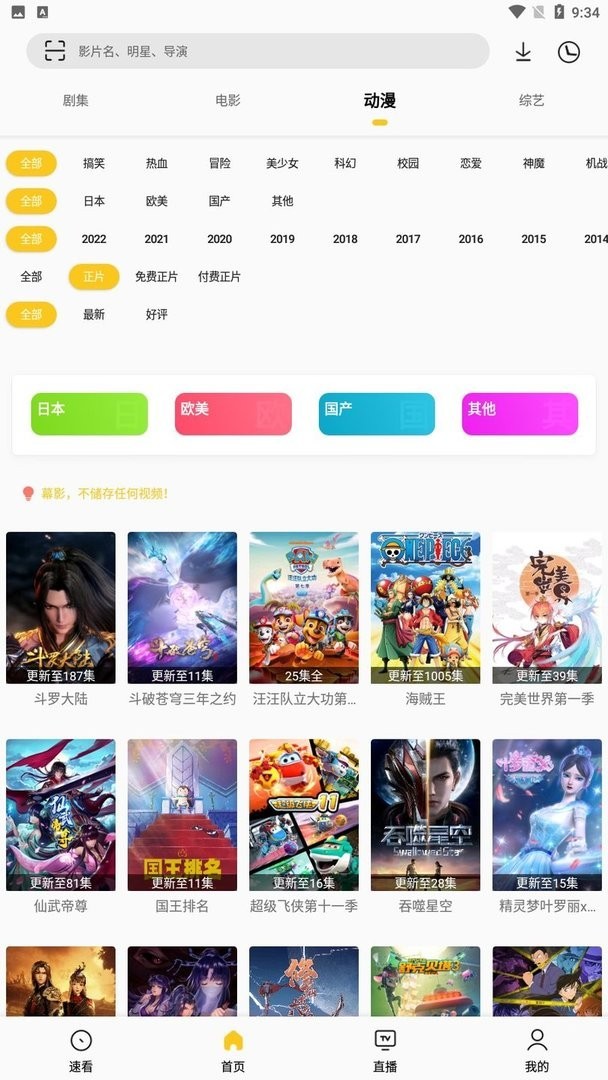Switch to the 剧集 tab

(x=76, y=100)
